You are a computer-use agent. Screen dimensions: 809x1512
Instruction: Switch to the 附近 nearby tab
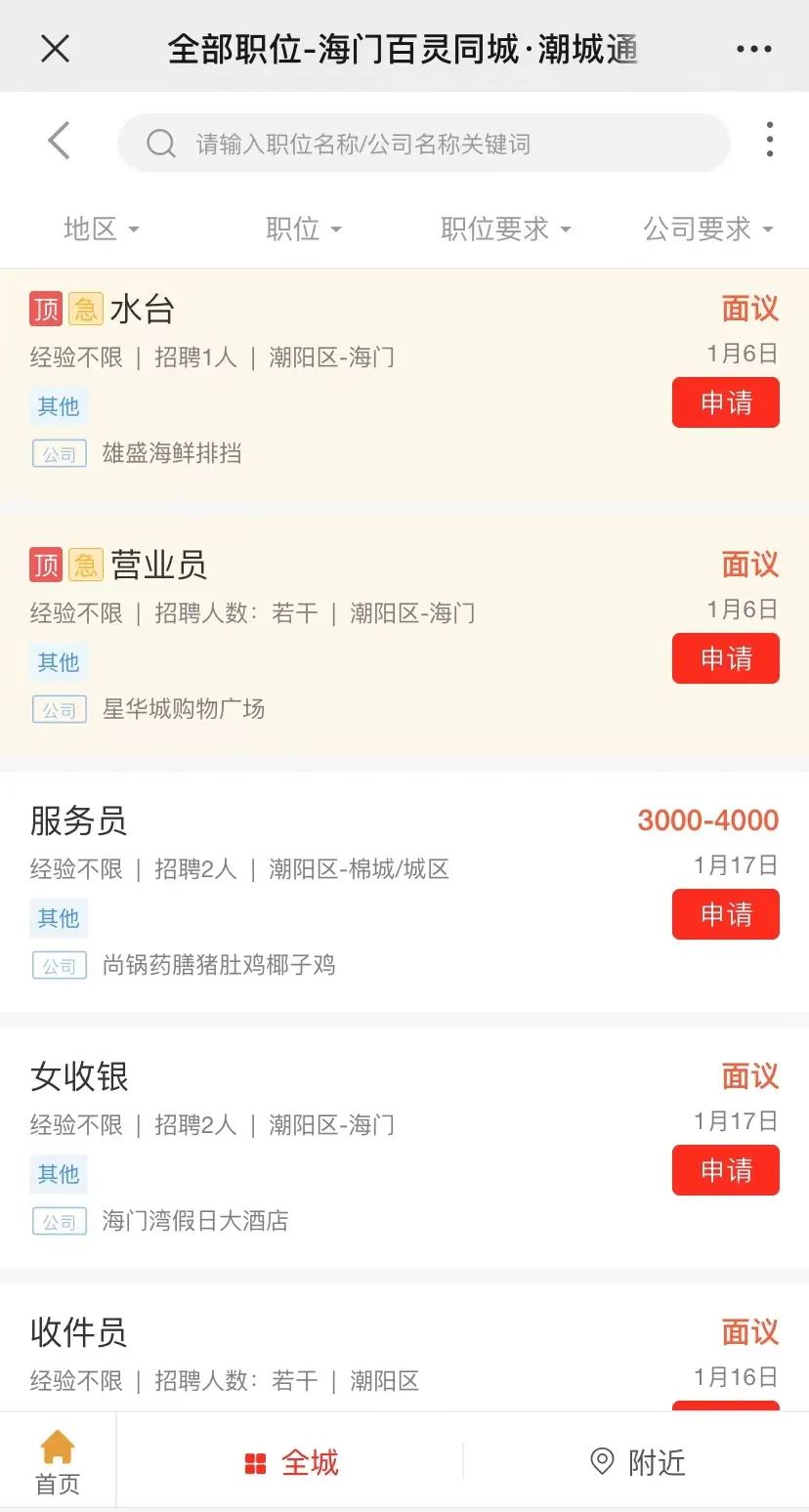[x=637, y=1462]
